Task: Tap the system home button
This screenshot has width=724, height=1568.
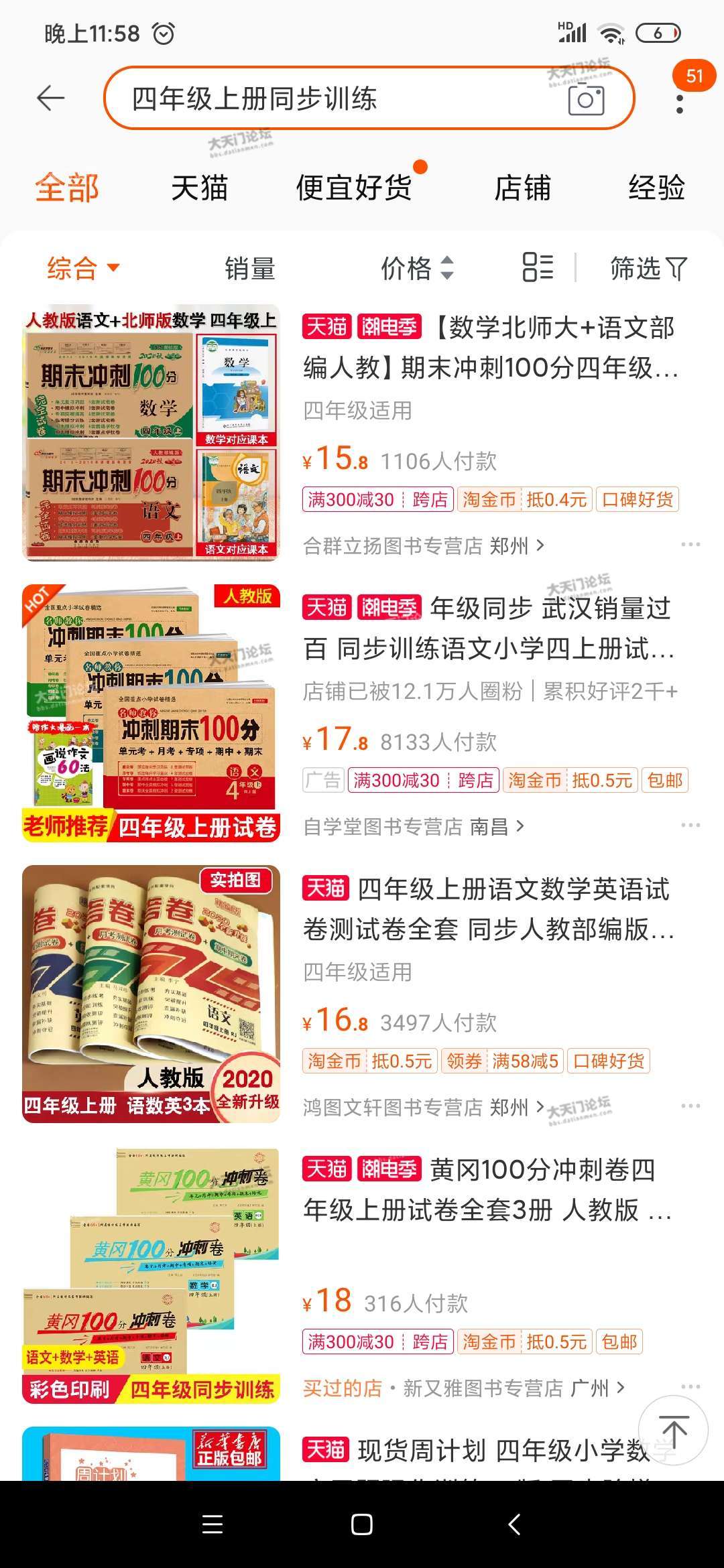Action: click(362, 1524)
